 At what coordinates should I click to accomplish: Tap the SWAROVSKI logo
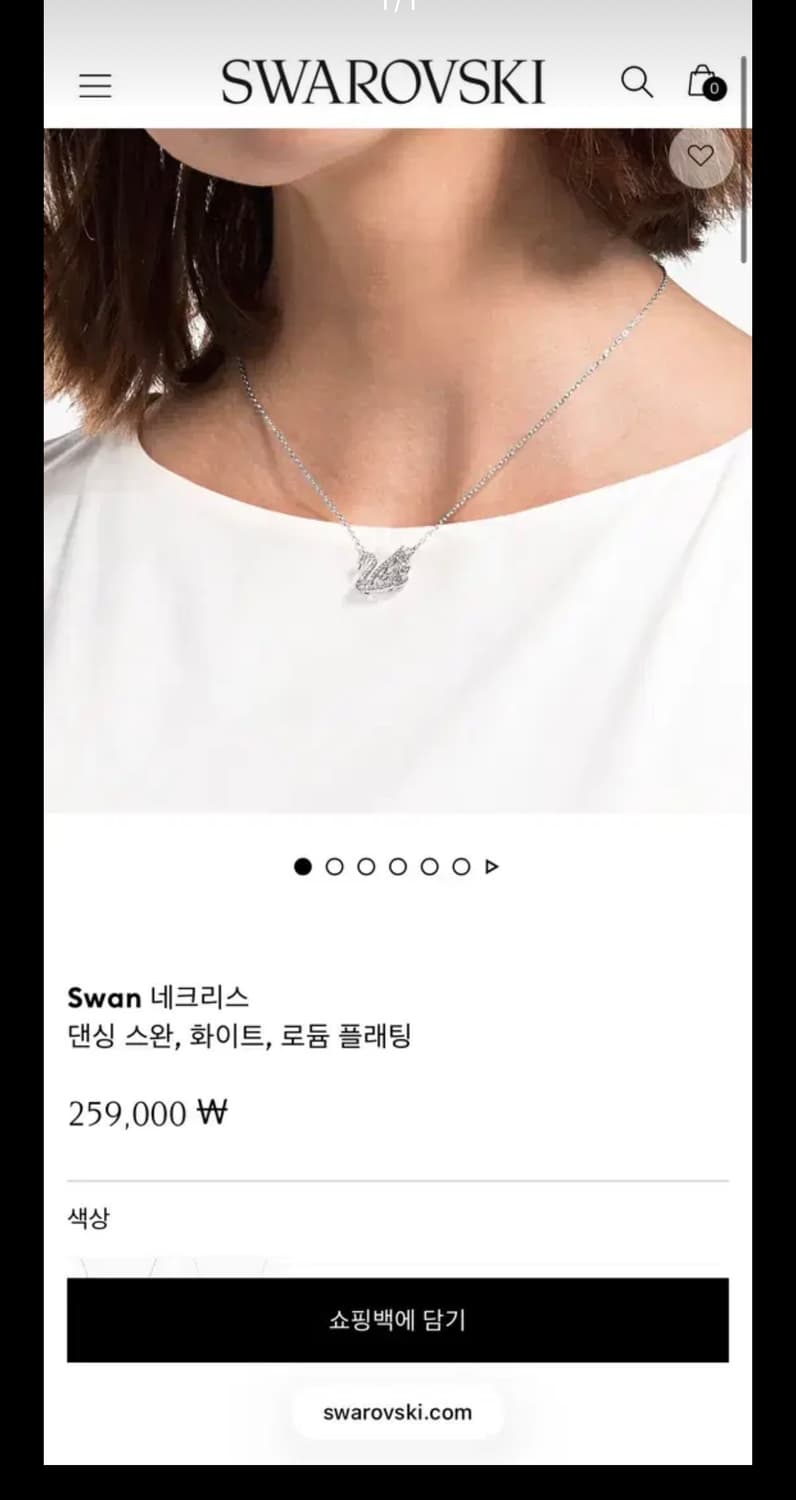(385, 82)
